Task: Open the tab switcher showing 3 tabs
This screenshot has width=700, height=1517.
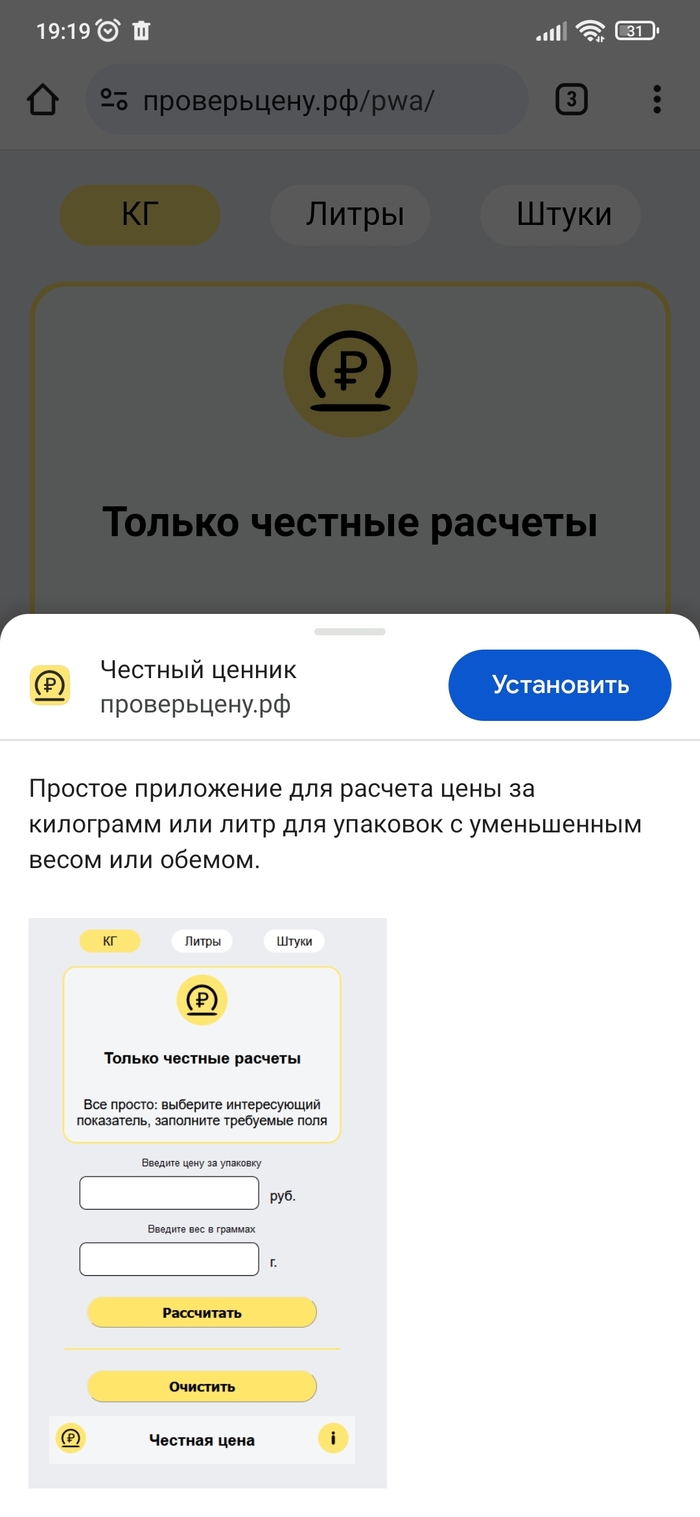Action: point(571,100)
